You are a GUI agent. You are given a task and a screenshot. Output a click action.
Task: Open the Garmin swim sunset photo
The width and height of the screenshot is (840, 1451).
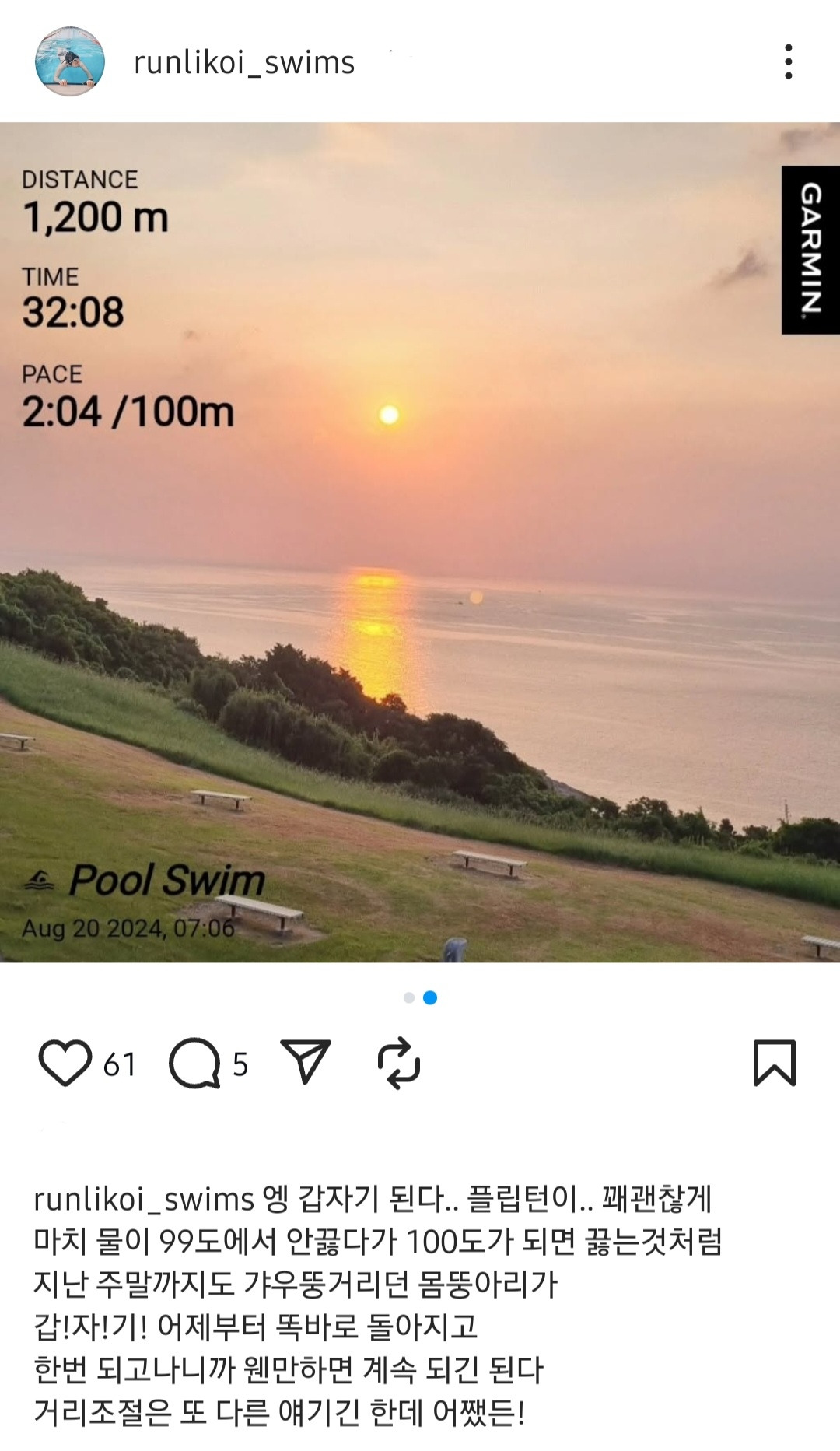point(420,542)
